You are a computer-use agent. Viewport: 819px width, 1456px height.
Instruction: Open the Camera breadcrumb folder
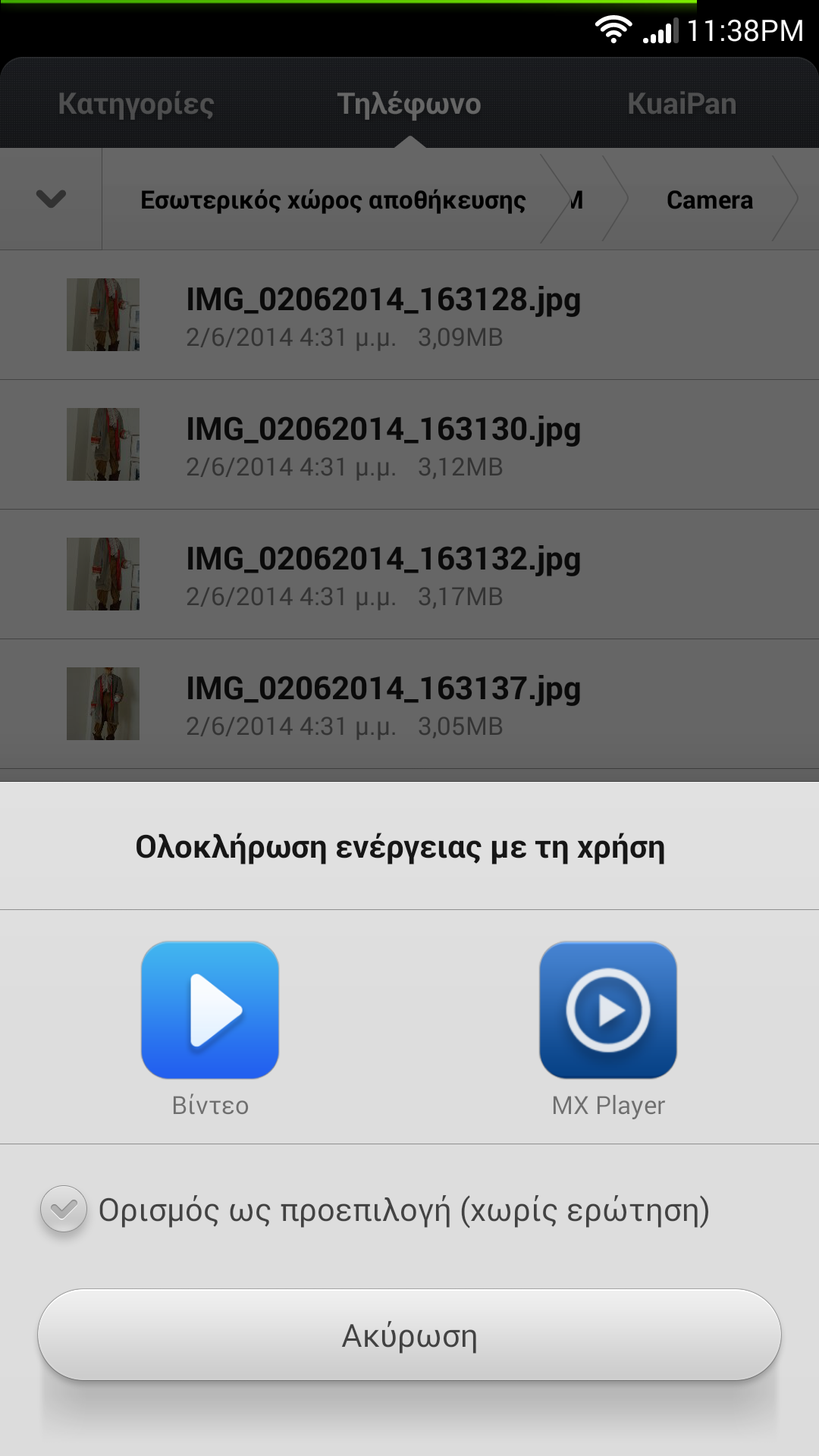tap(709, 200)
